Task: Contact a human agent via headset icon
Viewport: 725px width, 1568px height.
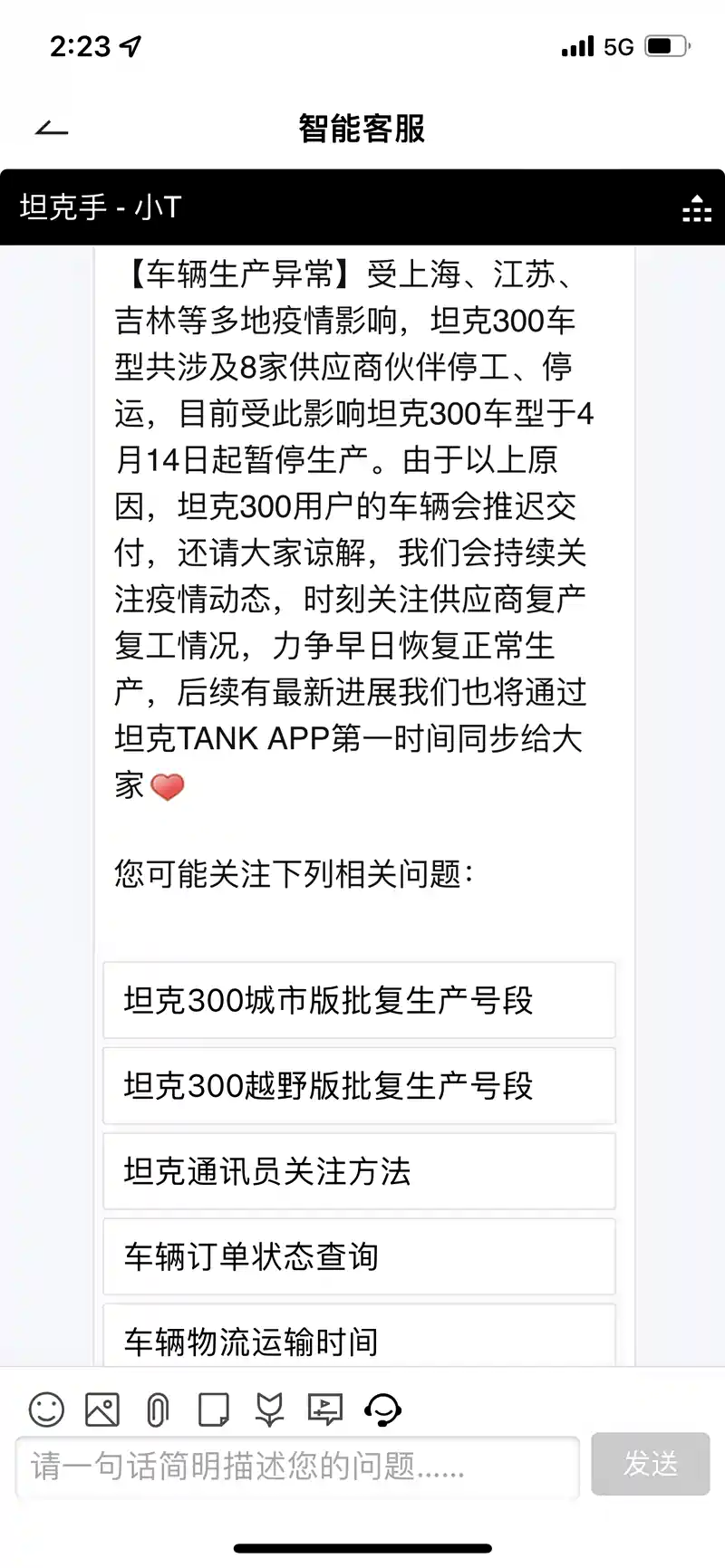Action: click(x=382, y=1409)
